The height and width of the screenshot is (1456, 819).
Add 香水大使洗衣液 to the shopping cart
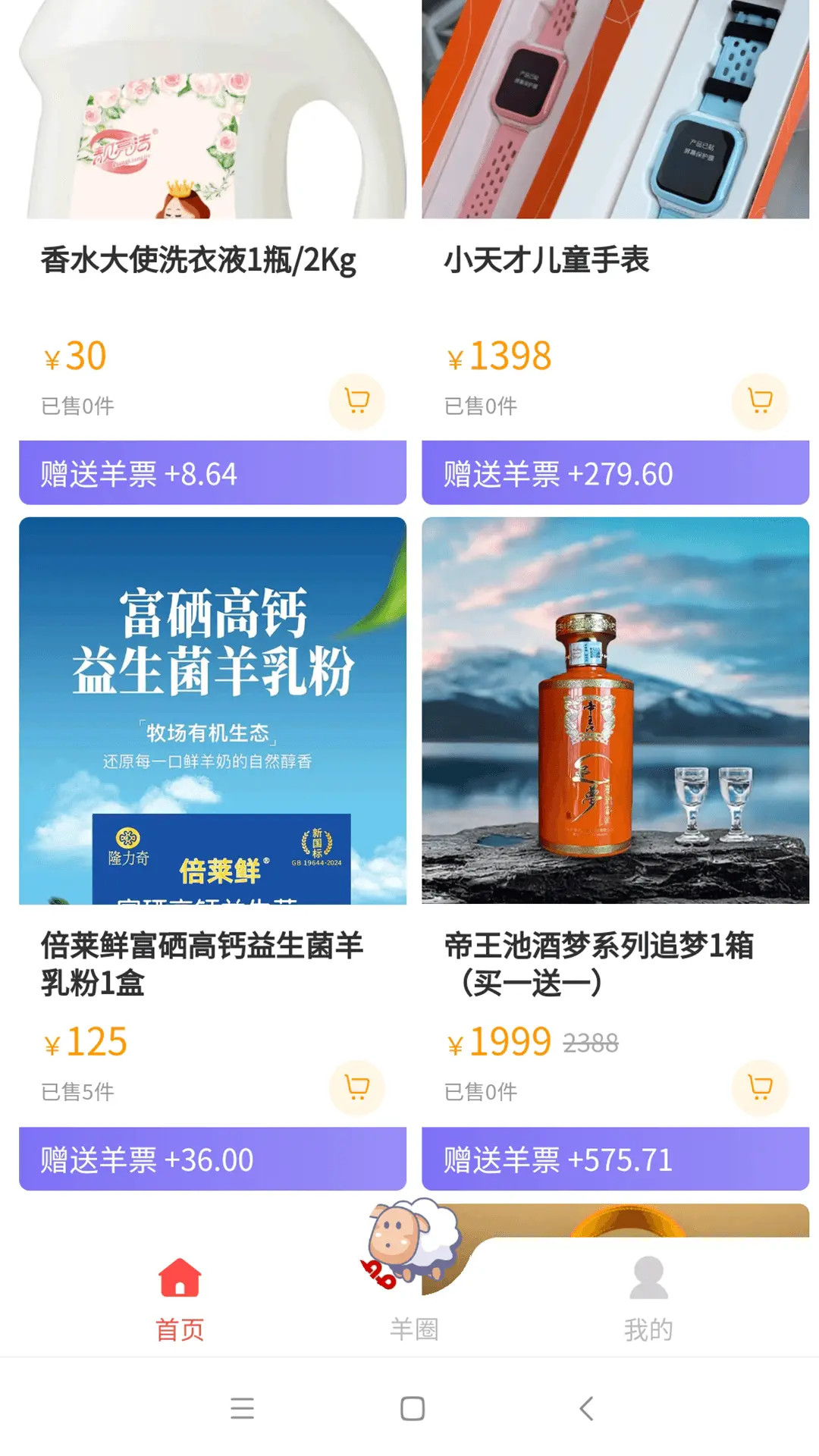[x=356, y=401]
